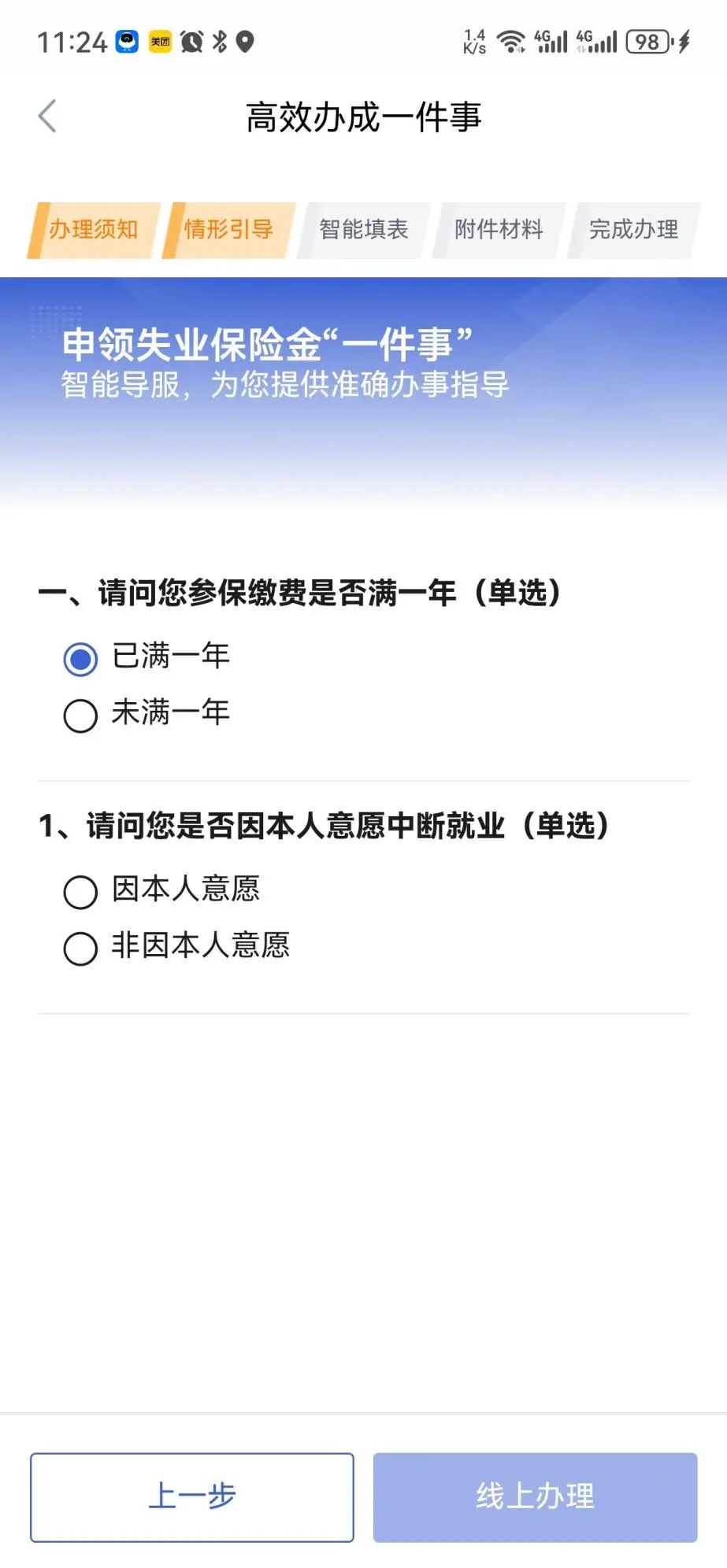The height and width of the screenshot is (1568, 727).
Task: Select the 已满一年 option
Action: [81, 659]
